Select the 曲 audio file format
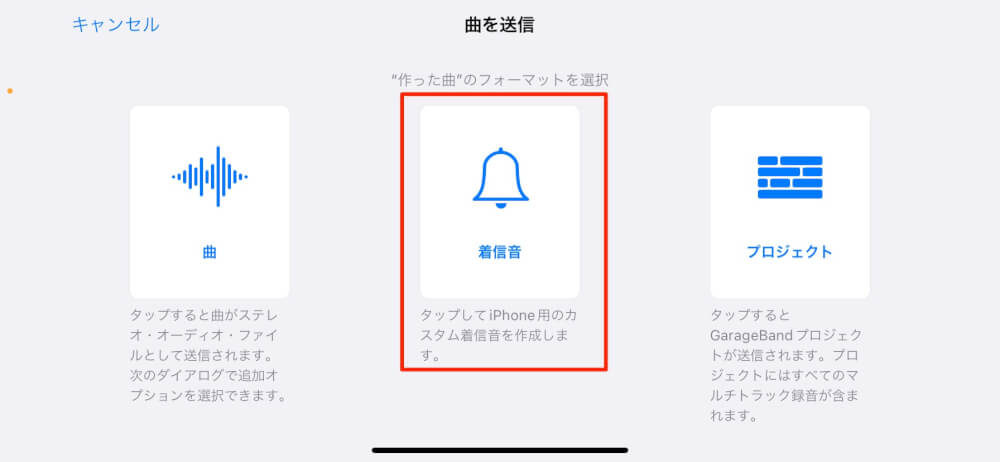The height and width of the screenshot is (462, 1000). [x=209, y=201]
